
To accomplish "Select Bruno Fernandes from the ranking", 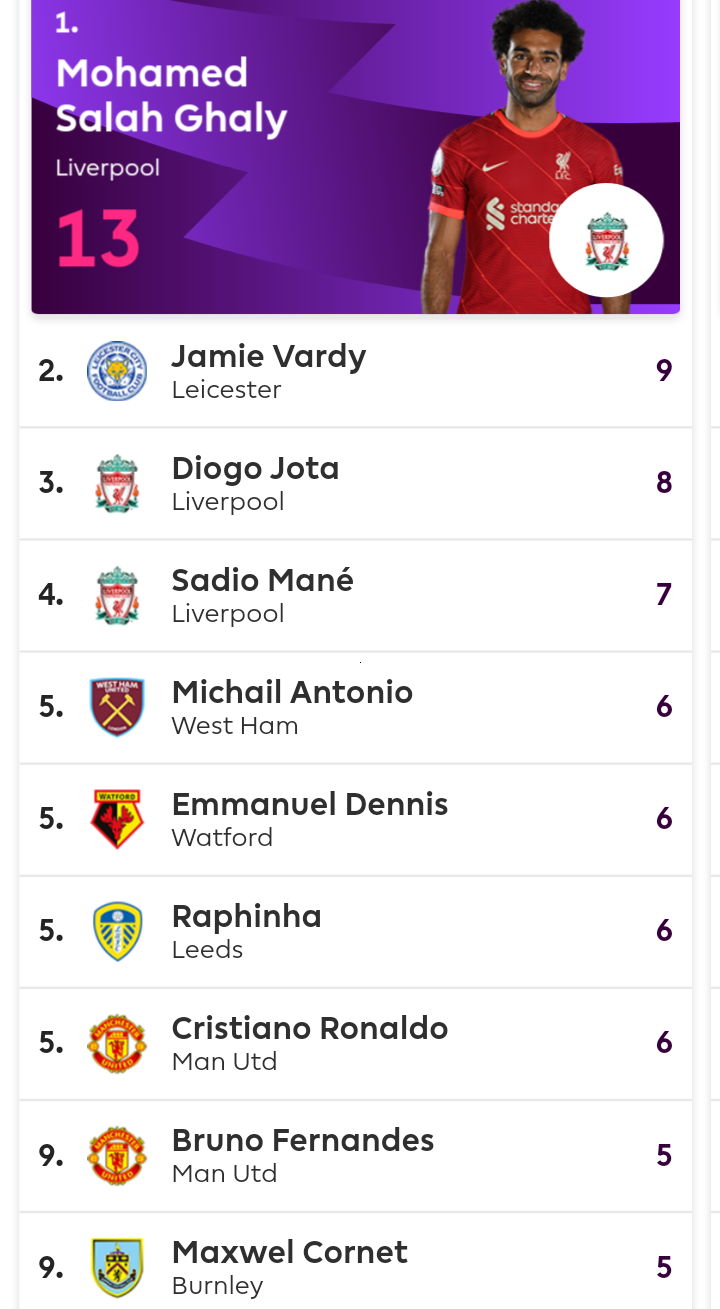I will pyautogui.click(x=355, y=1155).
